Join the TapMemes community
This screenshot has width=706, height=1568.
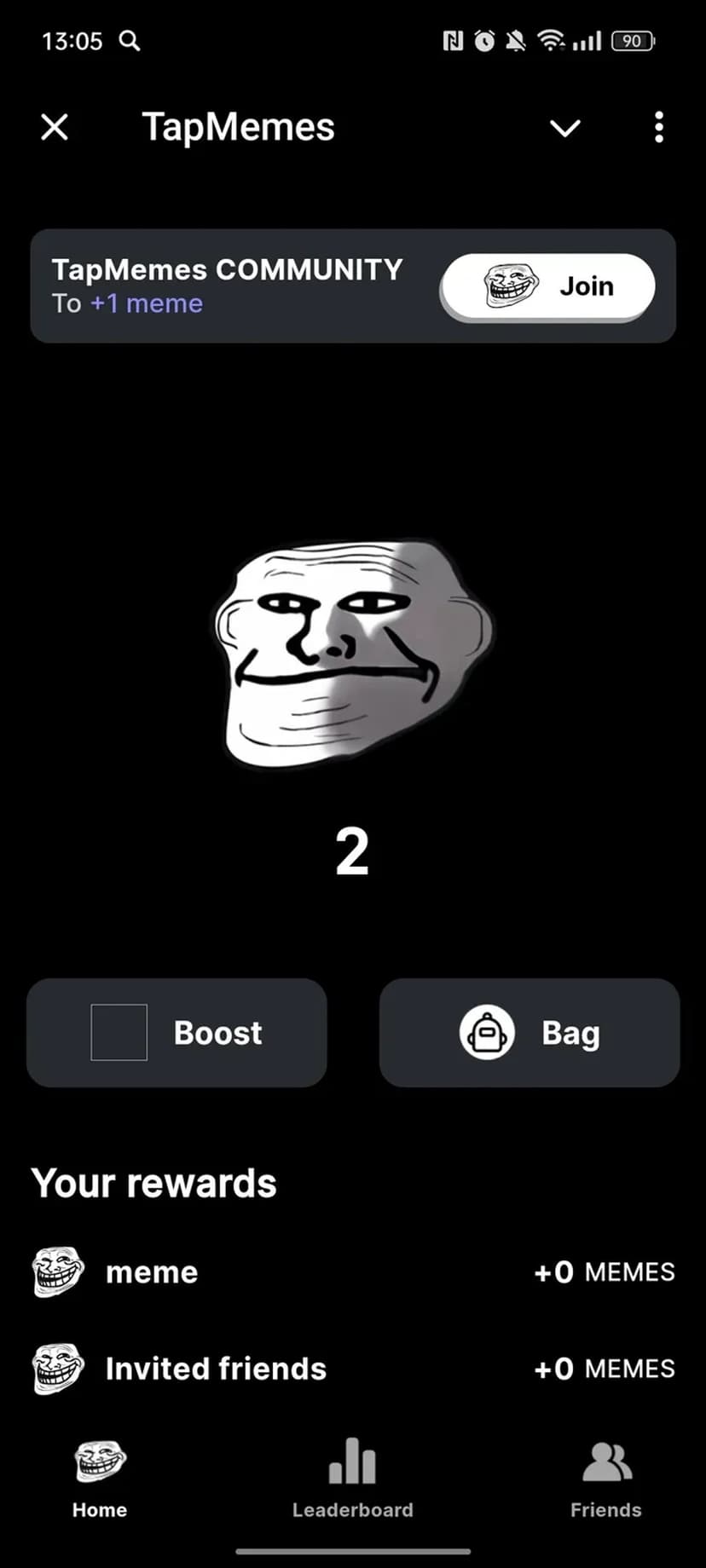(547, 286)
